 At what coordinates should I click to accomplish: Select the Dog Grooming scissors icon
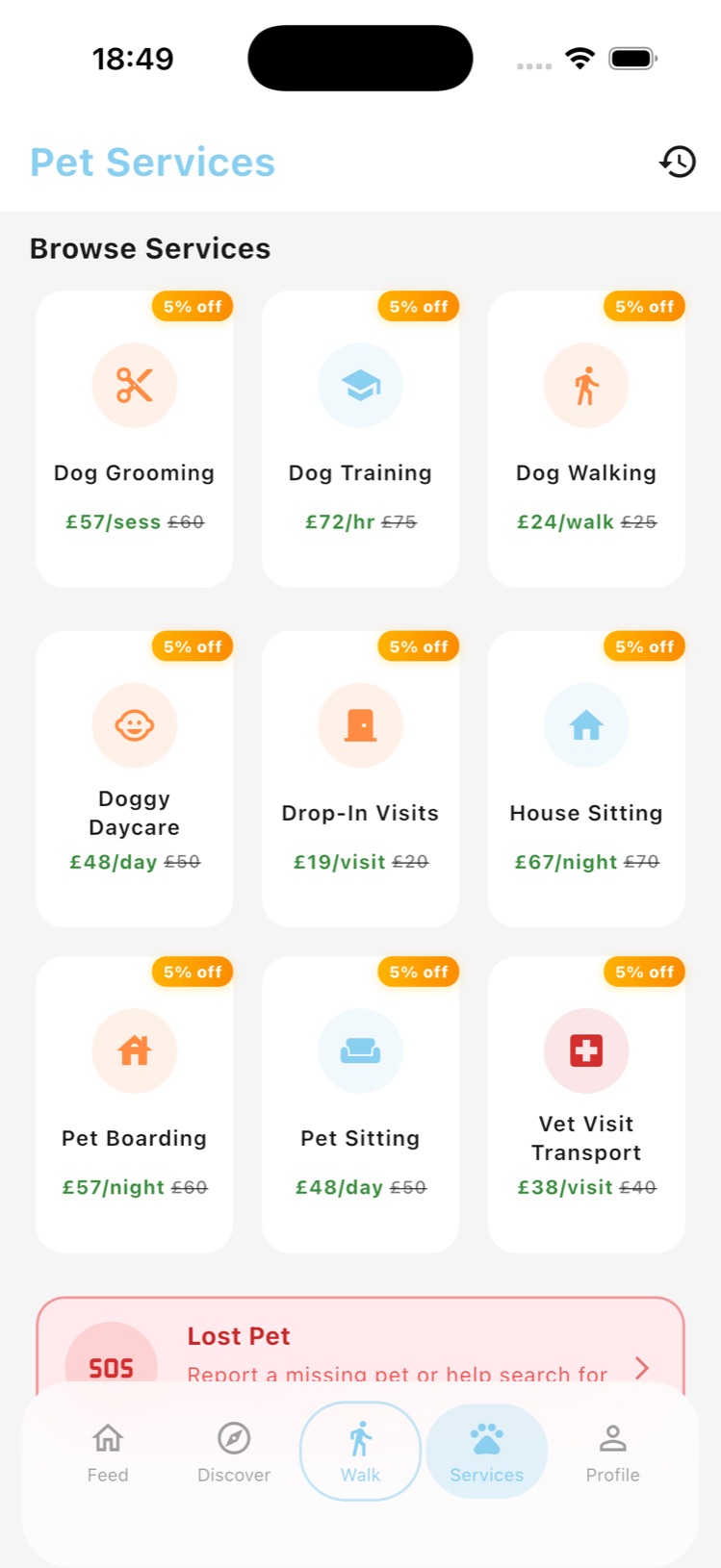134,385
